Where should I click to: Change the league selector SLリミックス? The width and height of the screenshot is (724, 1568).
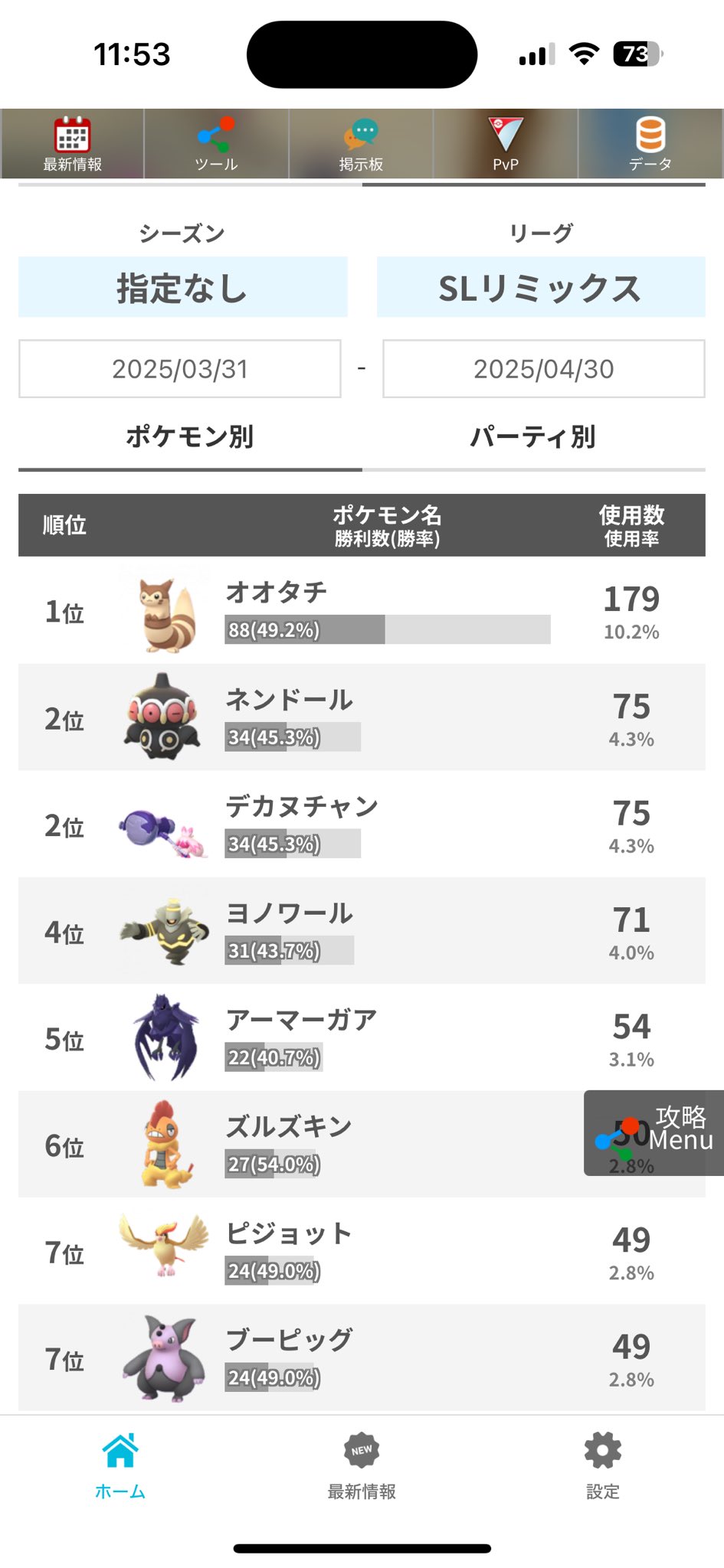tap(541, 288)
